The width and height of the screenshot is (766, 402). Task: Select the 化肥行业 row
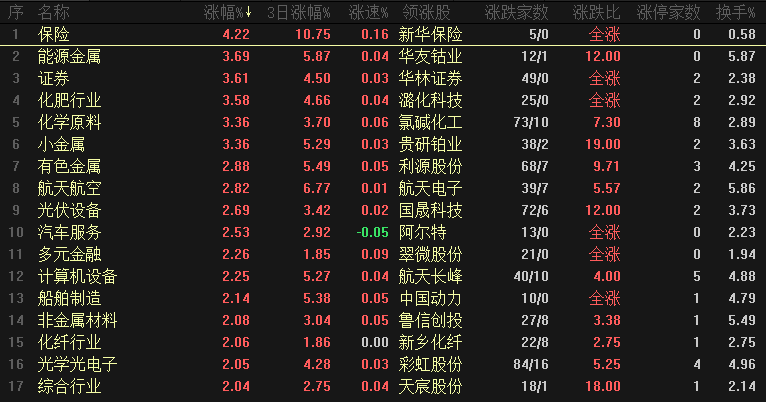(x=69, y=100)
